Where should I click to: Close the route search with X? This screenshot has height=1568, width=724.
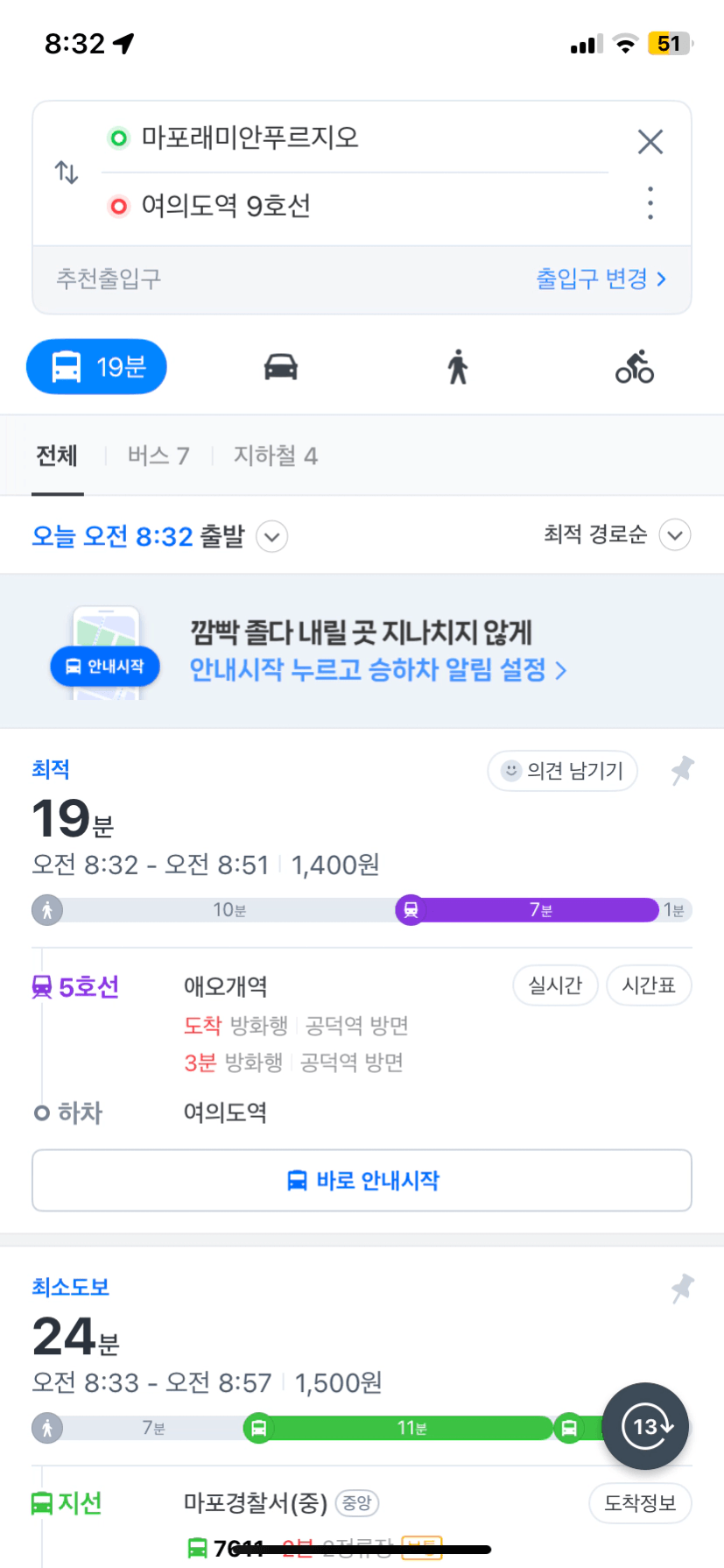click(650, 141)
